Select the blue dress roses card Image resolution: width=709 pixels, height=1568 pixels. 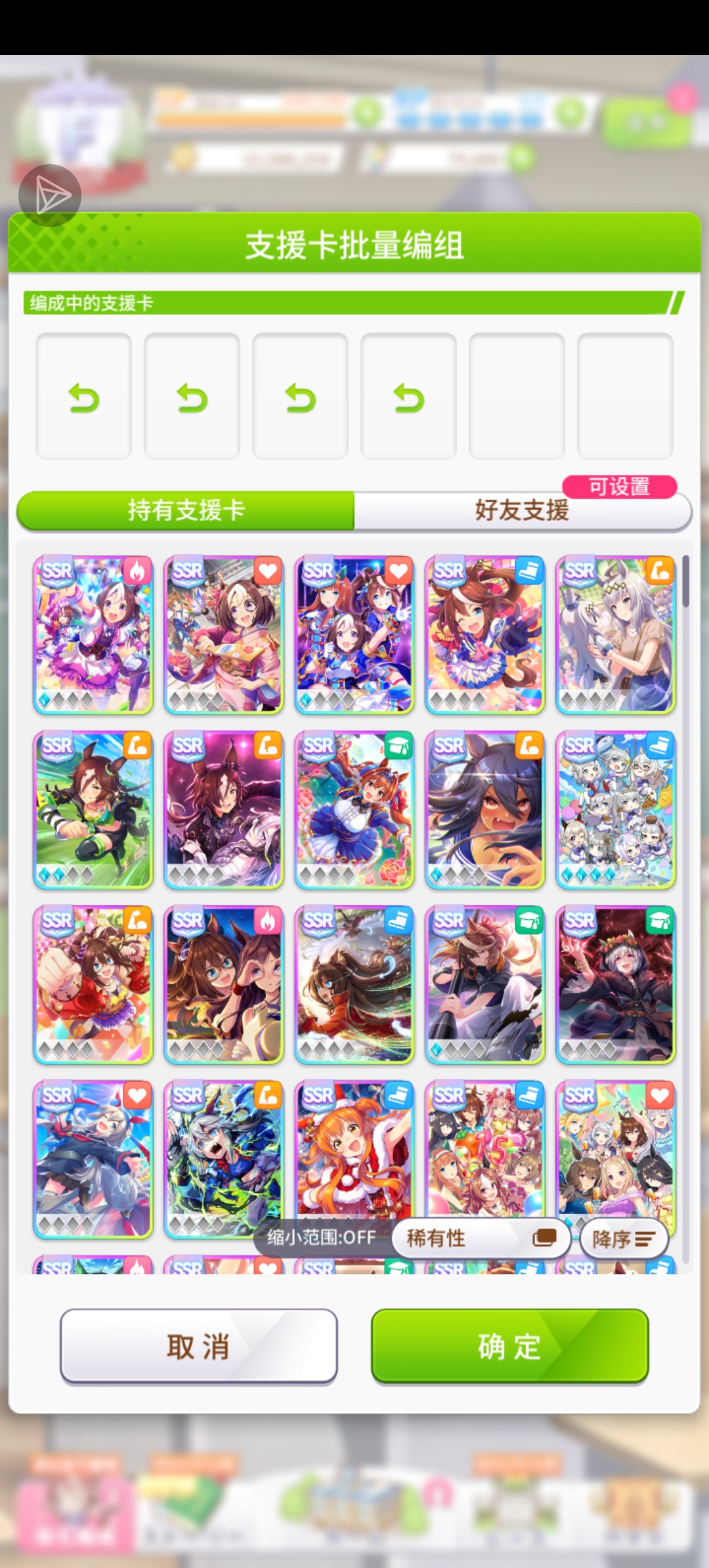(354, 809)
